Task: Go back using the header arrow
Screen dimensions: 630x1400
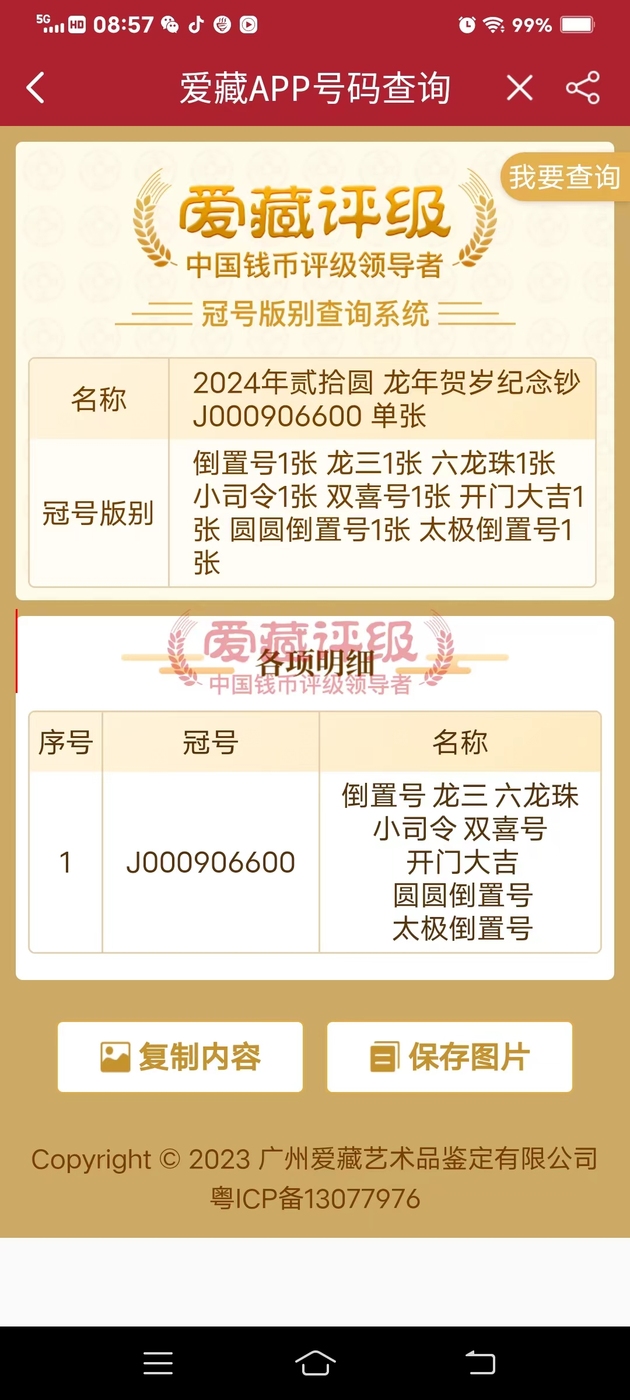Action: (x=36, y=88)
